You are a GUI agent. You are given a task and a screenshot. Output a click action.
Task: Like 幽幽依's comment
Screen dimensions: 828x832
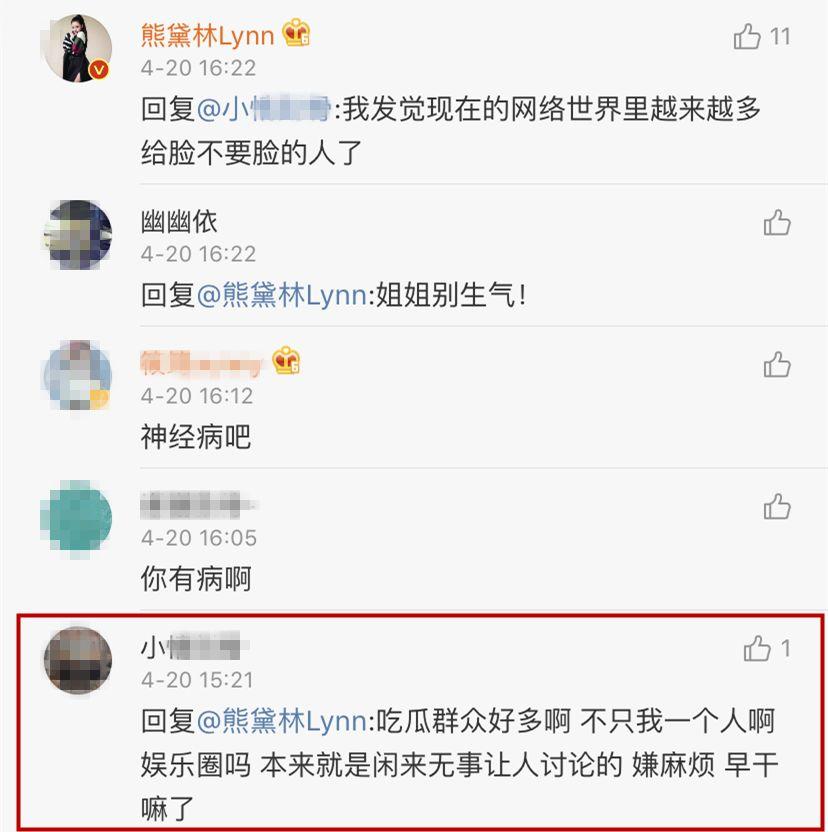pos(777,222)
